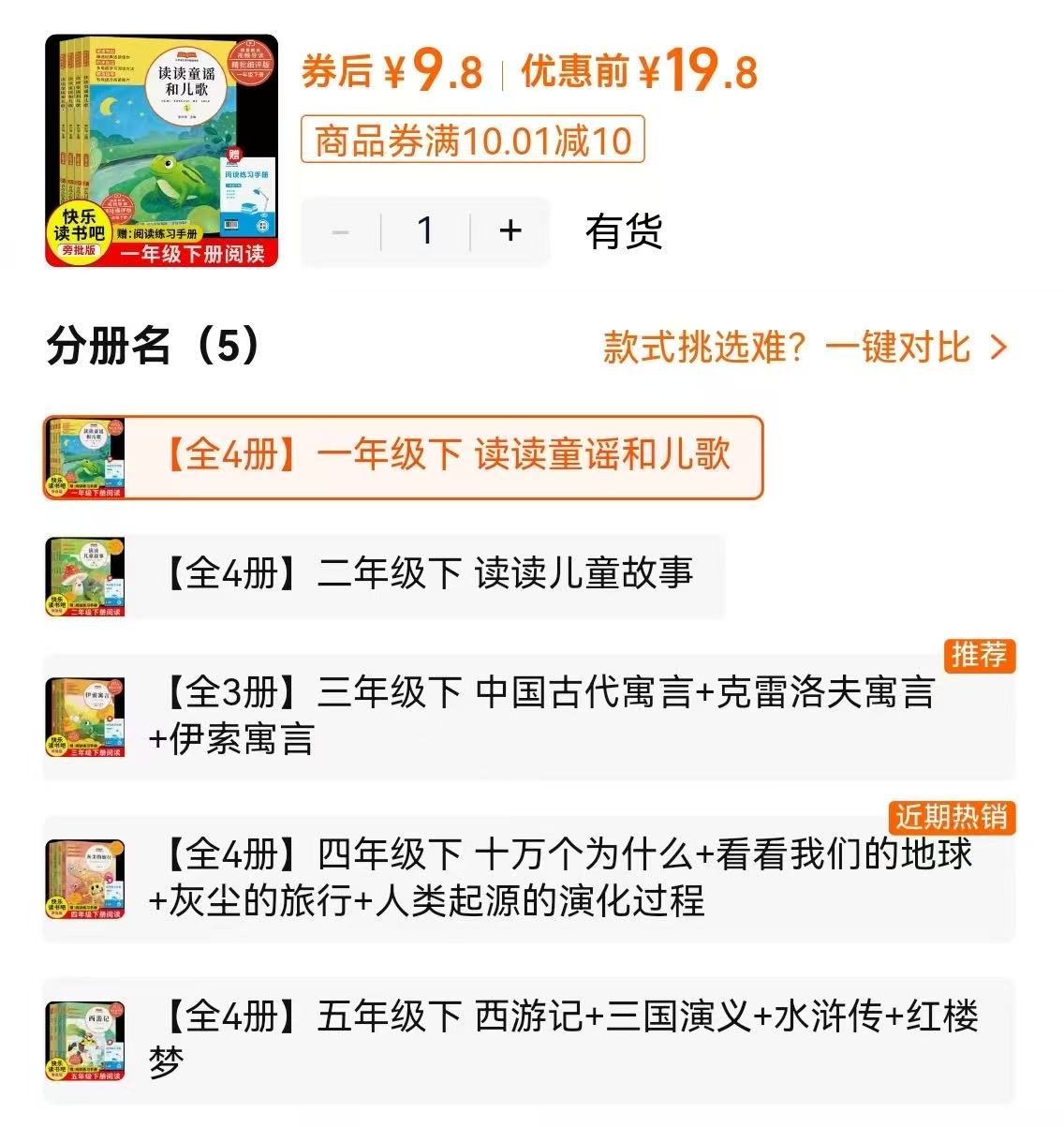Decrease quantity with the minus button
This screenshot has width=1064, height=1127.
pos(339,230)
